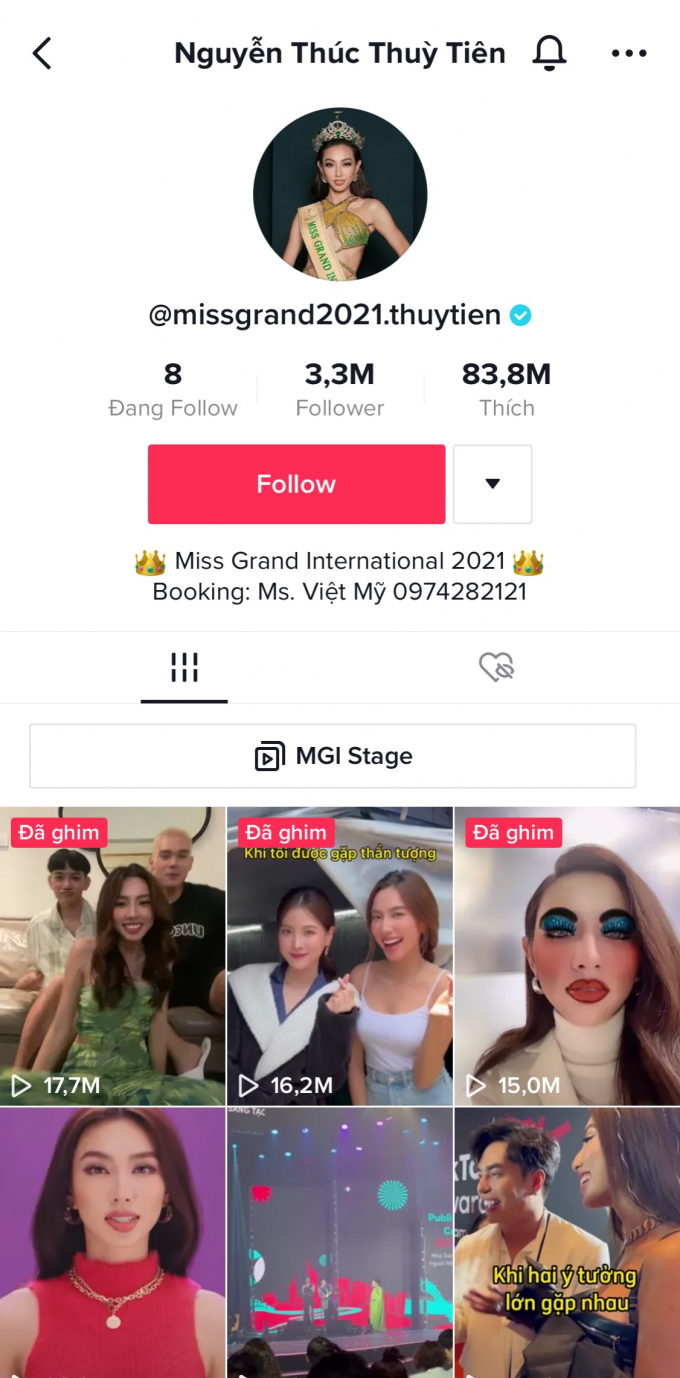Open the stage performance video
Image resolution: width=680 pixels, height=1378 pixels.
(340, 1243)
